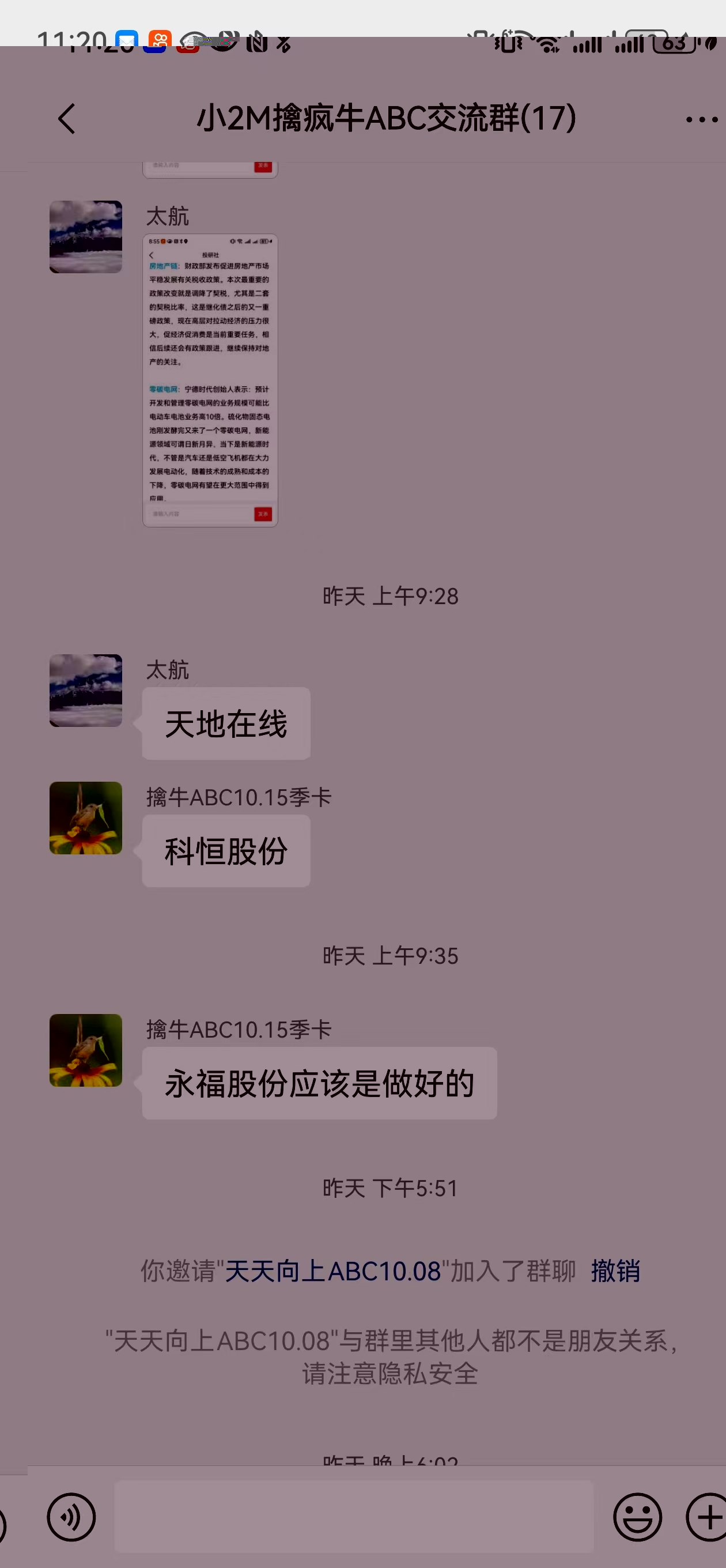
Task: Focus the message text field
Action: (354, 1516)
